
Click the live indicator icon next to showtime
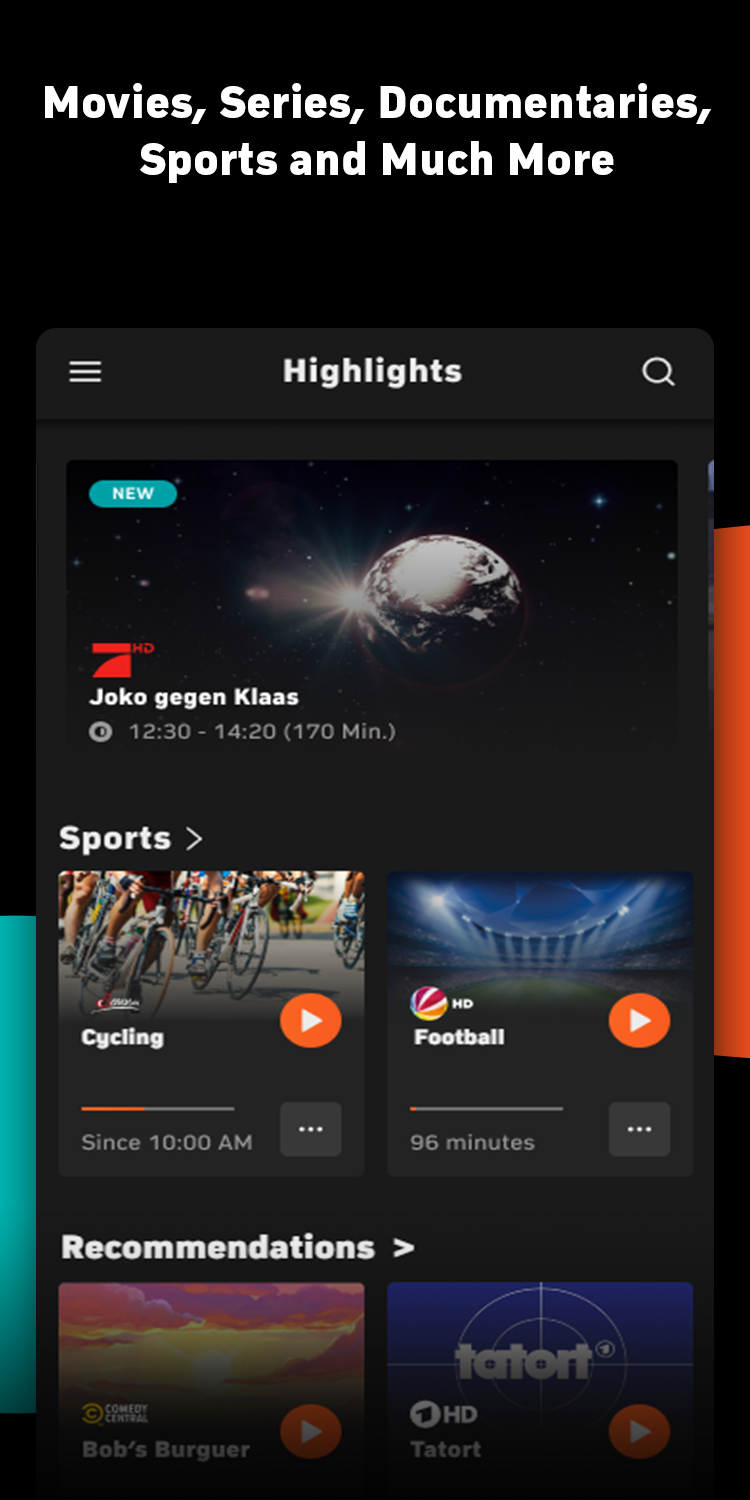103,731
